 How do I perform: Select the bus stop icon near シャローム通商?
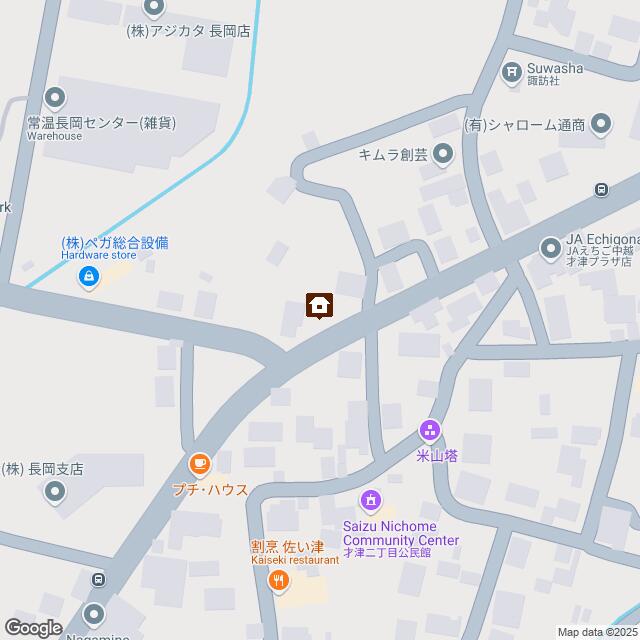click(601, 189)
